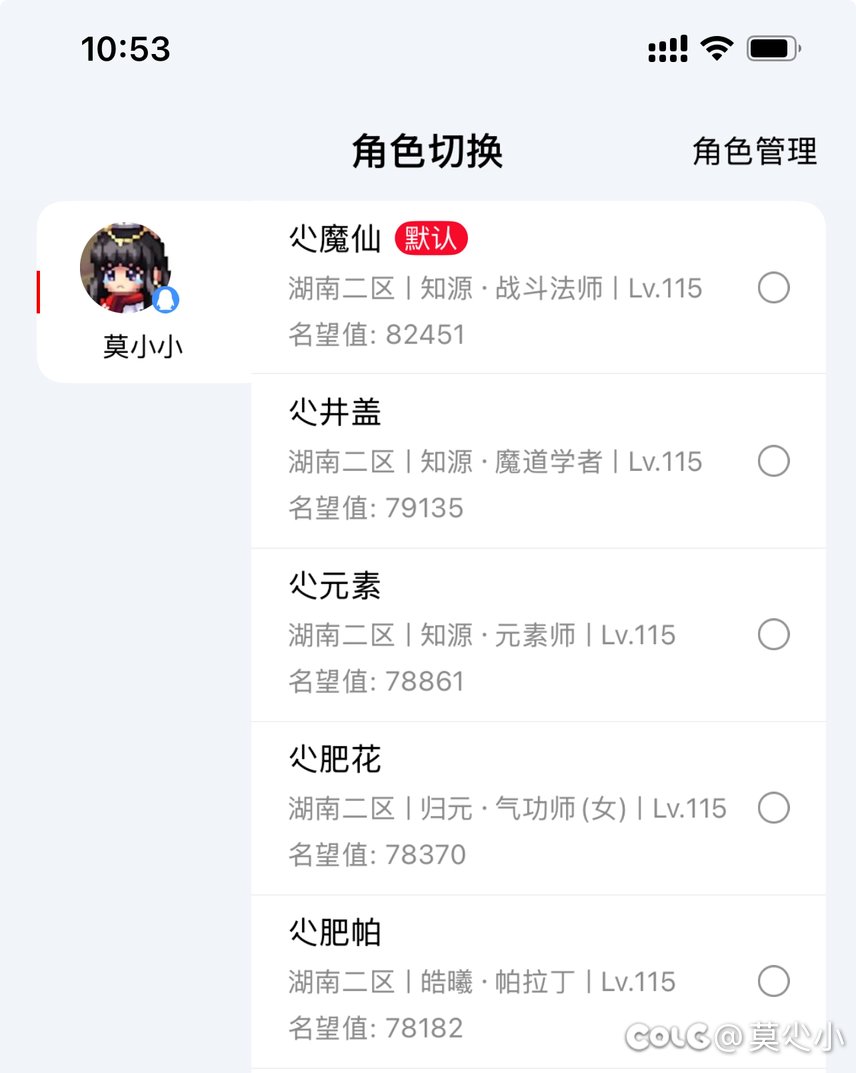Switch to the 尐肥花 character

pyautogui.click(x=774, y=808)
